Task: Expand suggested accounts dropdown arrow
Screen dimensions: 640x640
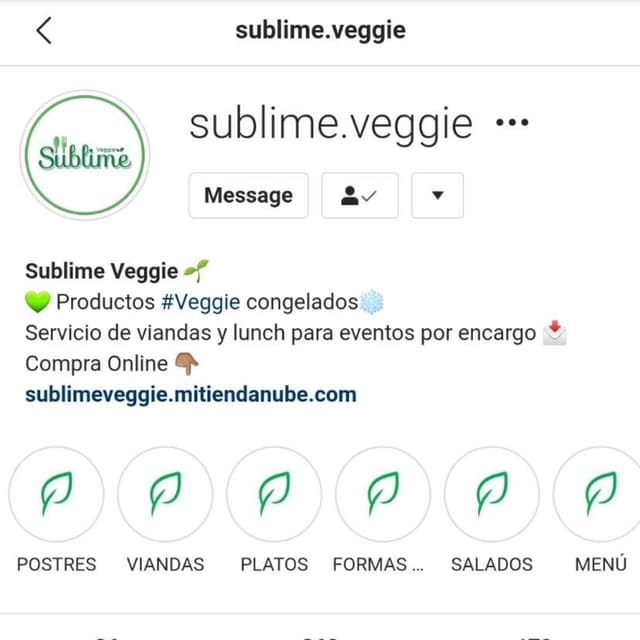Action: coord(437,195)
